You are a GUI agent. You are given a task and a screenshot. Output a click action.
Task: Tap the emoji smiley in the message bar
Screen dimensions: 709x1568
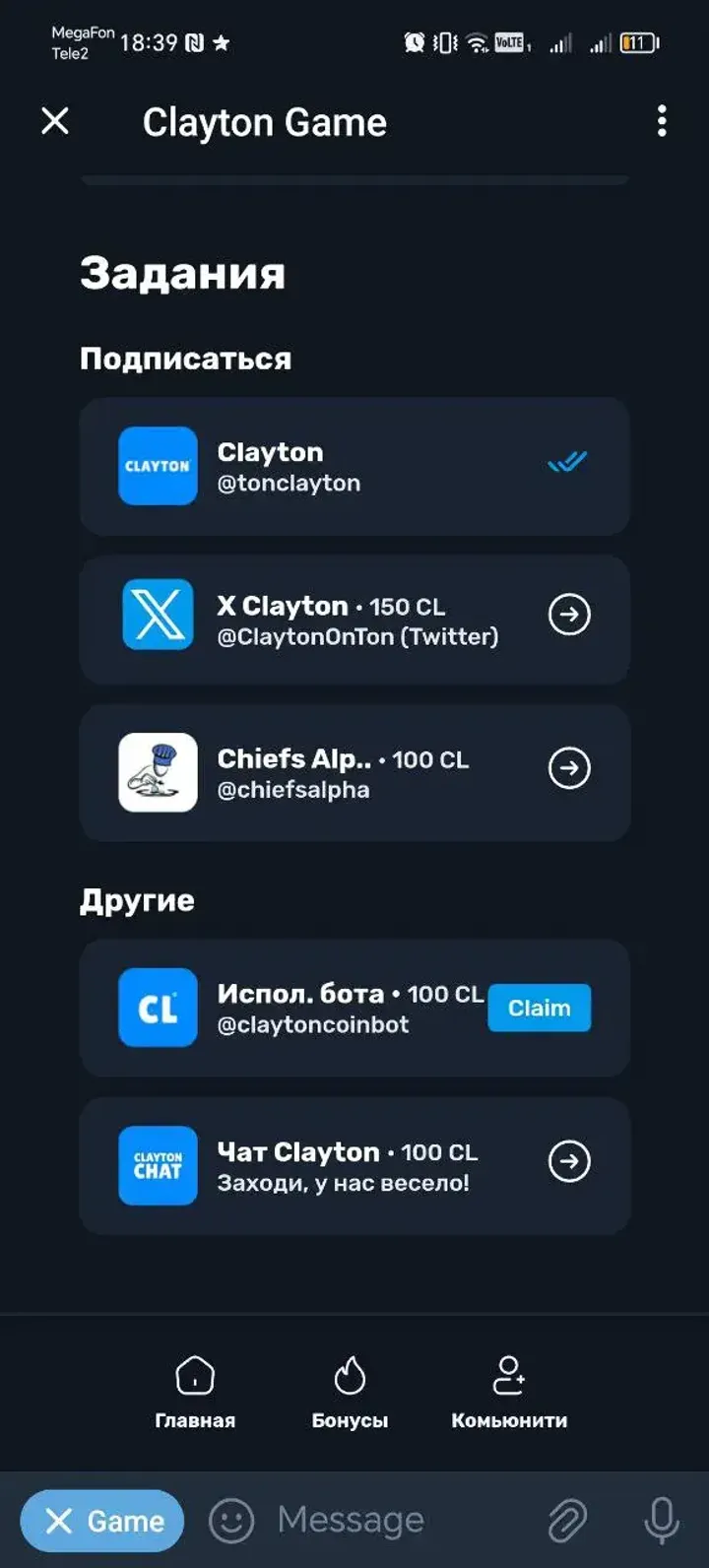pyautogui.click(x=232, y=1519)
